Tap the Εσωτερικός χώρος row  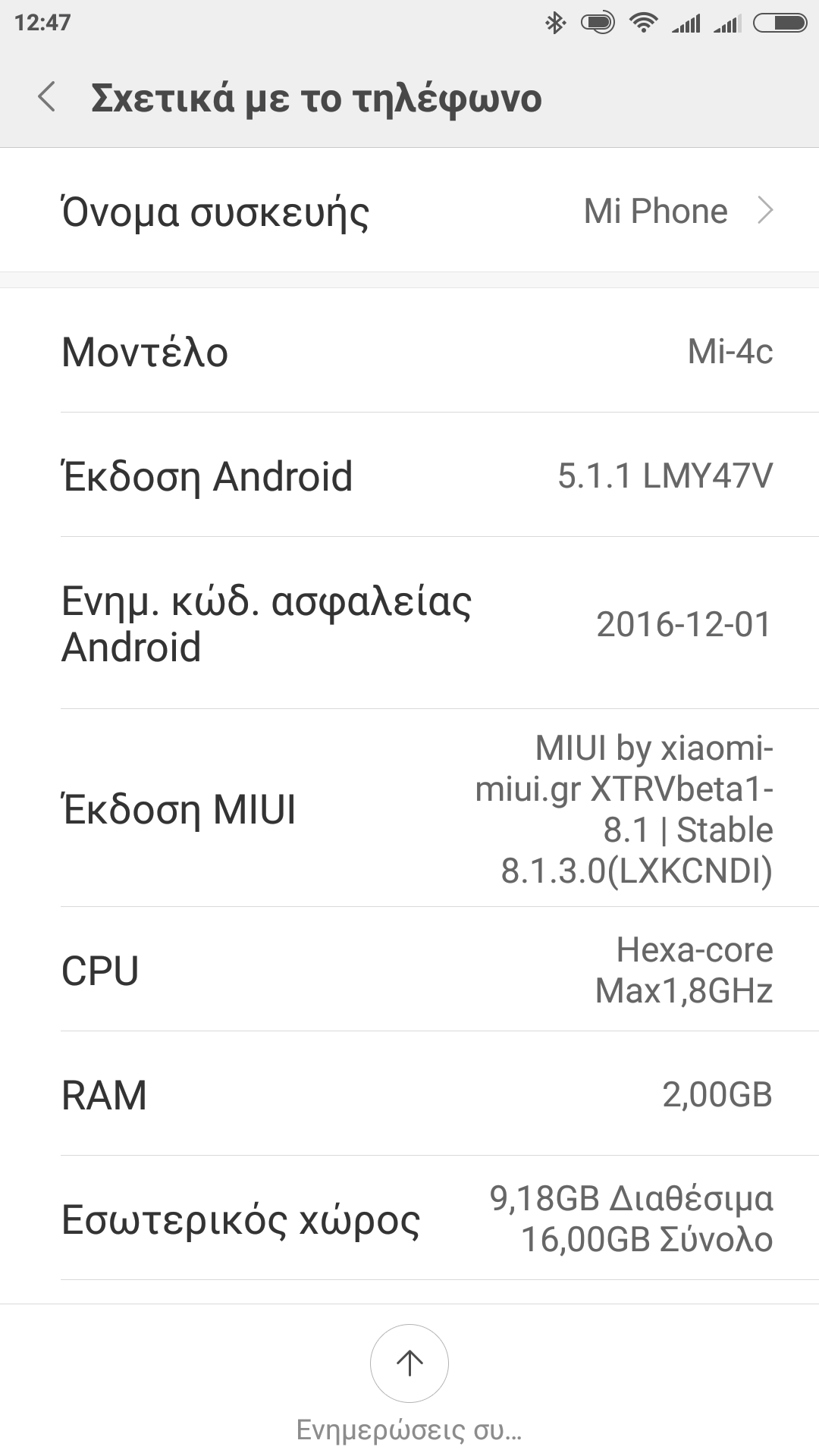pyautogui.click(x=409, y=1219)
